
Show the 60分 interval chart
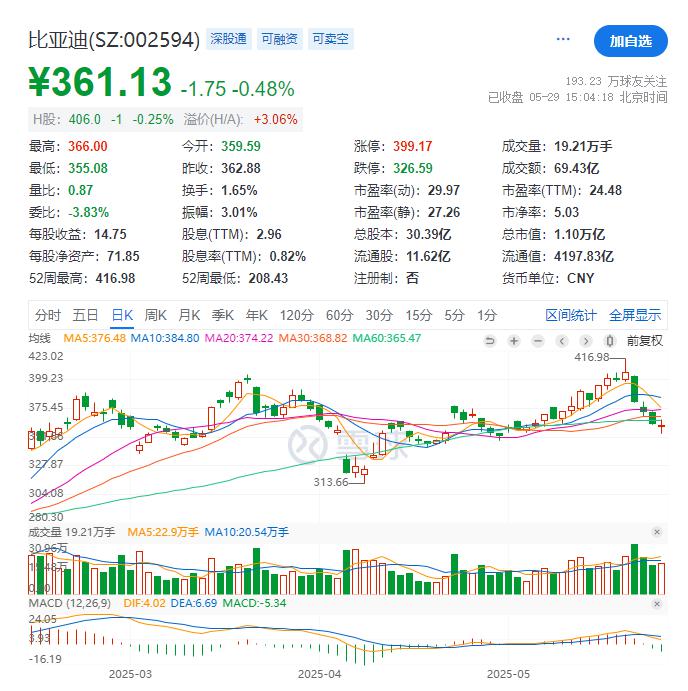tap(339, 315)
